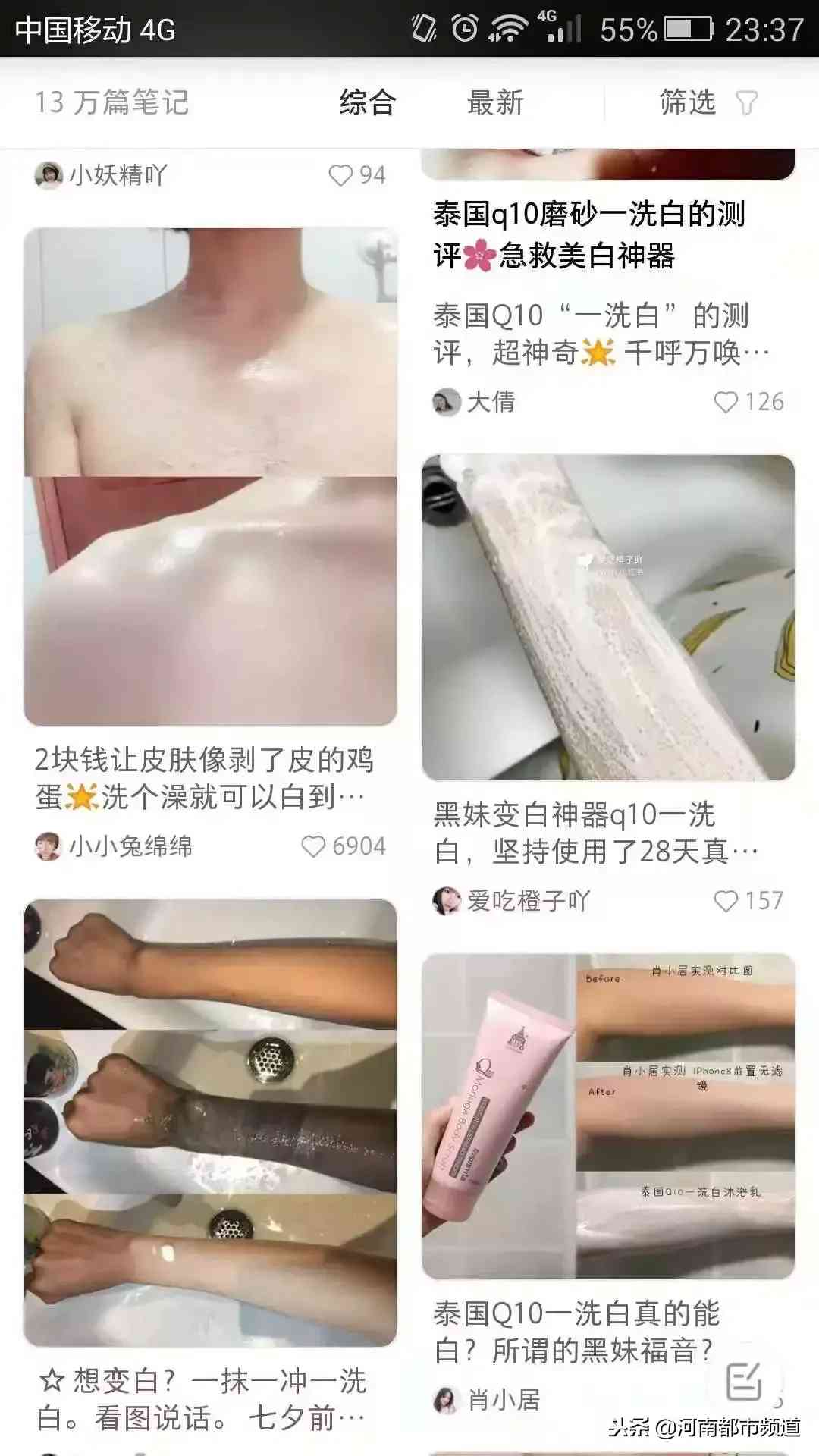Like the post by 小小兔绵绵

point(314,846)
